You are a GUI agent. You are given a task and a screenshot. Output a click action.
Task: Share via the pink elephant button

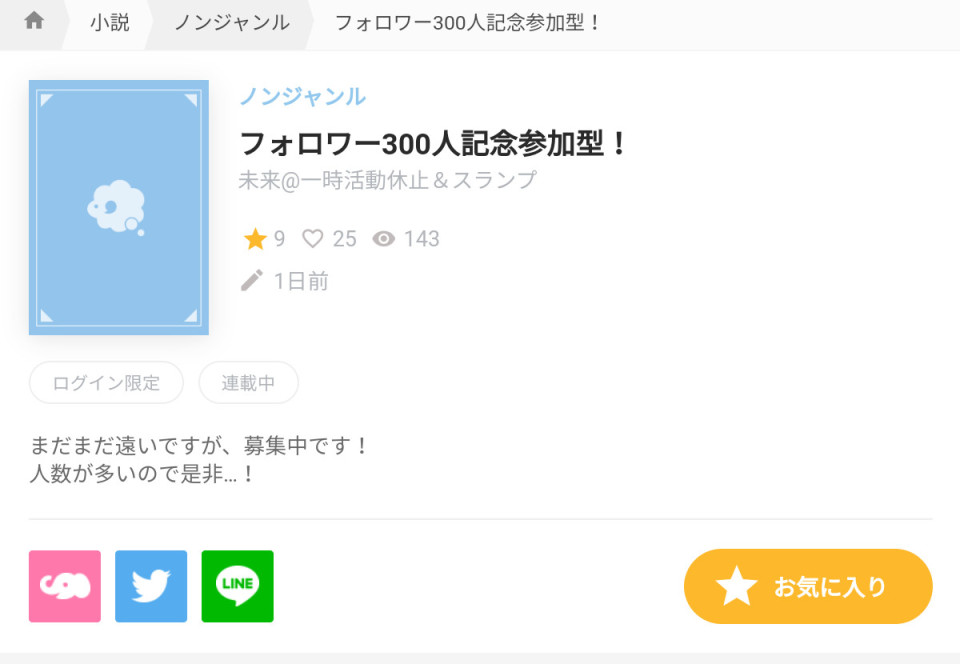coord(65,586)
